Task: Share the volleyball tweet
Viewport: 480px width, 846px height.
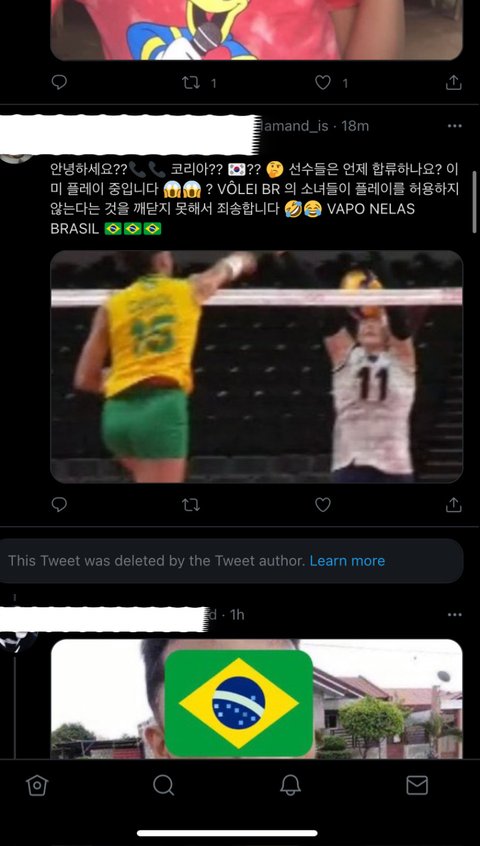Action: coord(454,504)
